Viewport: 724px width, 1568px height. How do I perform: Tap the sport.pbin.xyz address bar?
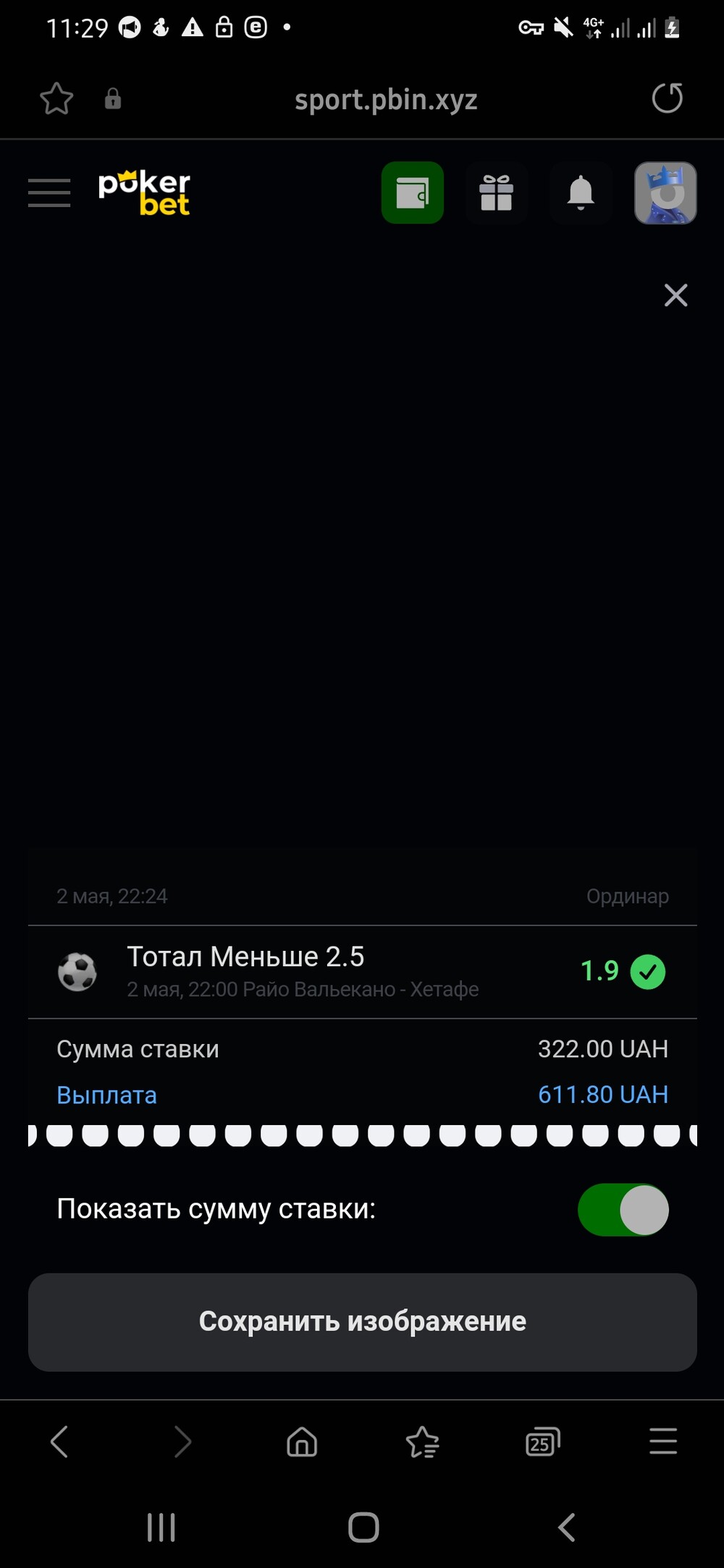[386, 99]
